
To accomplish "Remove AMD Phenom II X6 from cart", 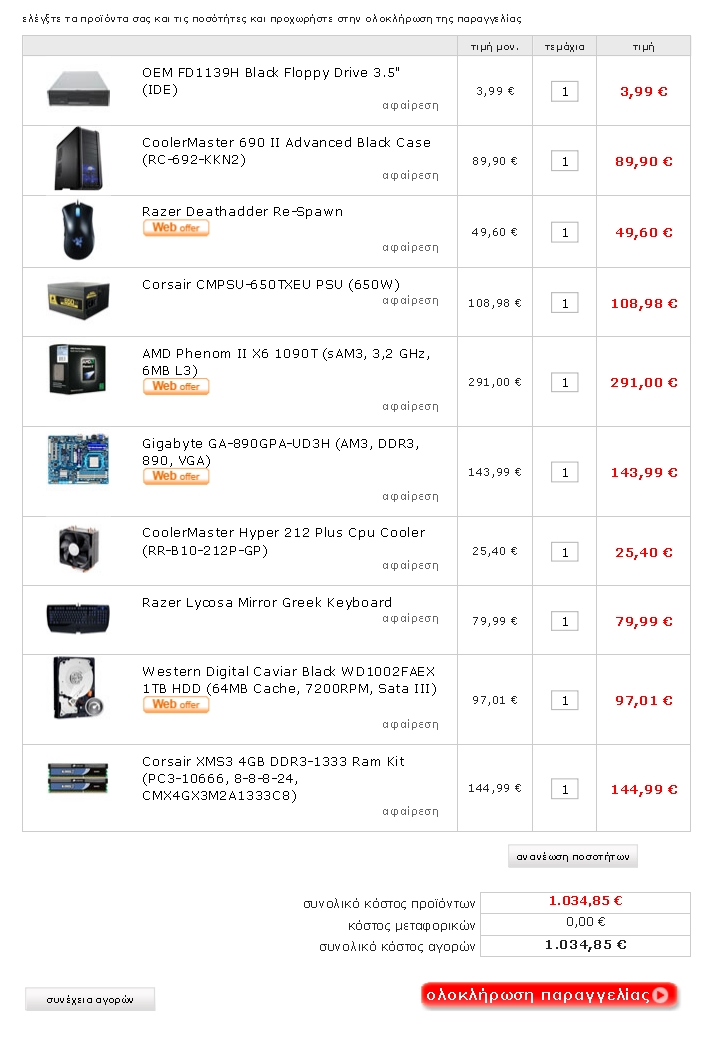I will click(x=410, y=406).
